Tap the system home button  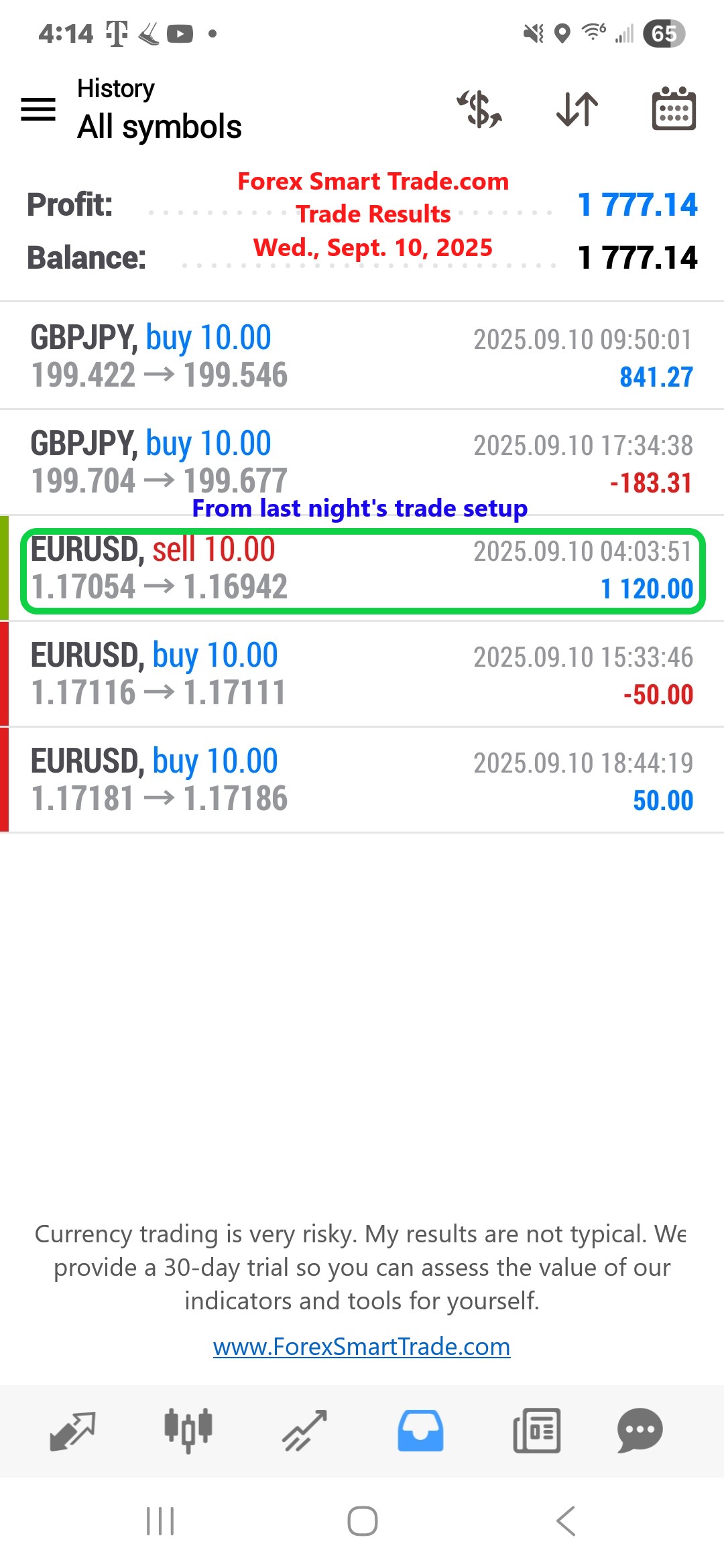362,1521
